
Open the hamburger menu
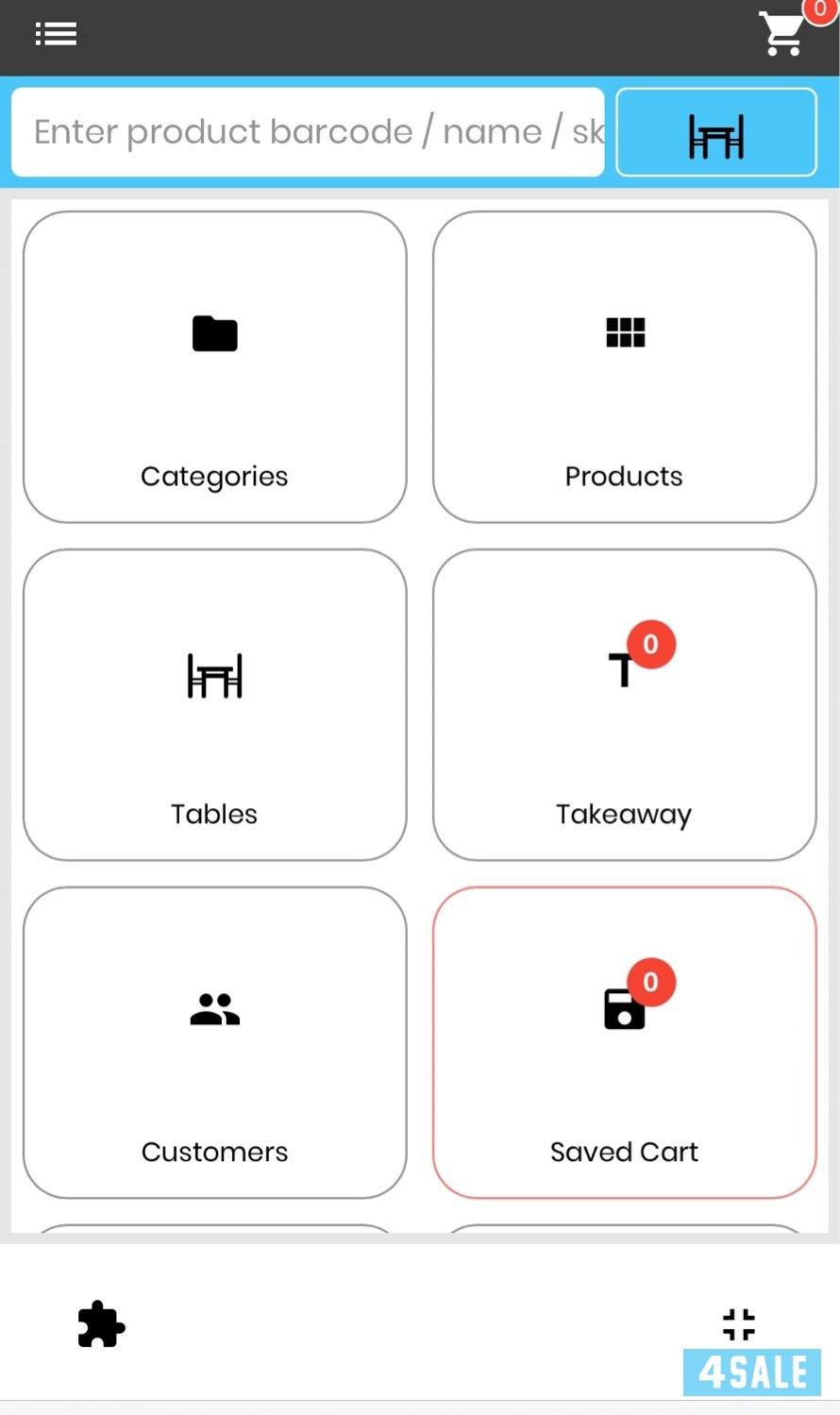point(56,35)
